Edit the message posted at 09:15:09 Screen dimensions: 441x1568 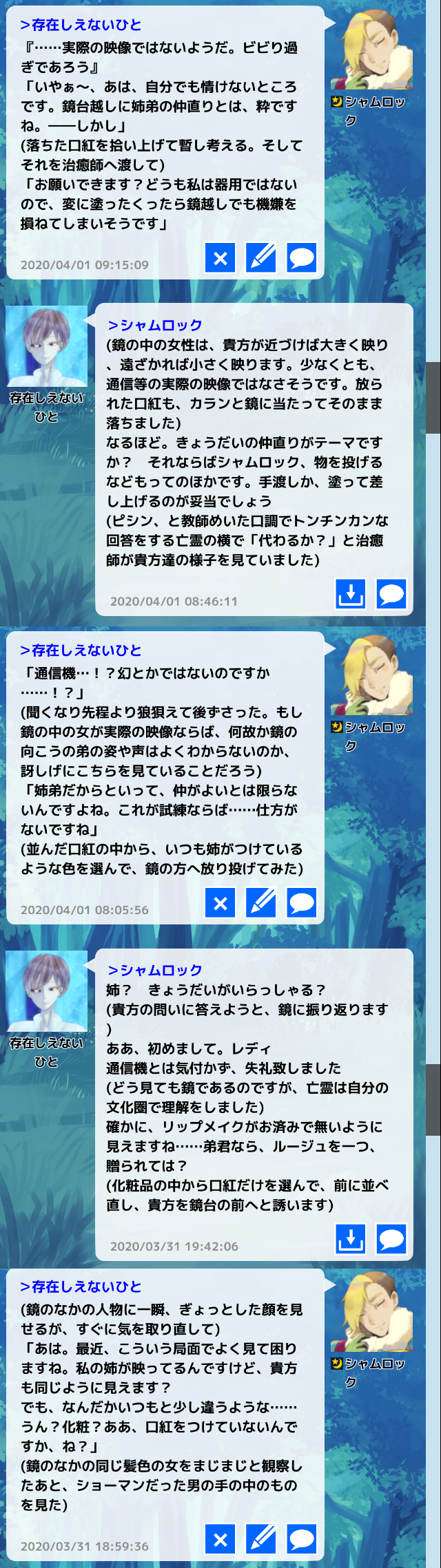261,259
